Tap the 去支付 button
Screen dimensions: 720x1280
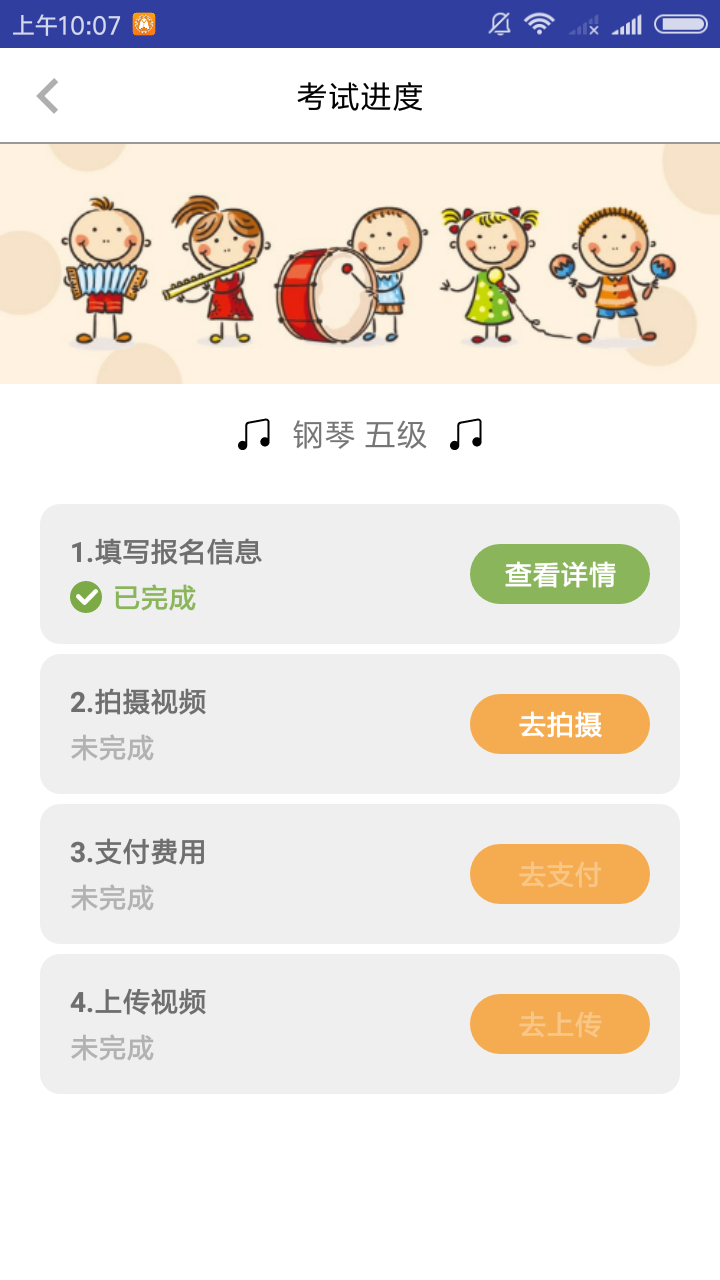[x=560, y=874]
